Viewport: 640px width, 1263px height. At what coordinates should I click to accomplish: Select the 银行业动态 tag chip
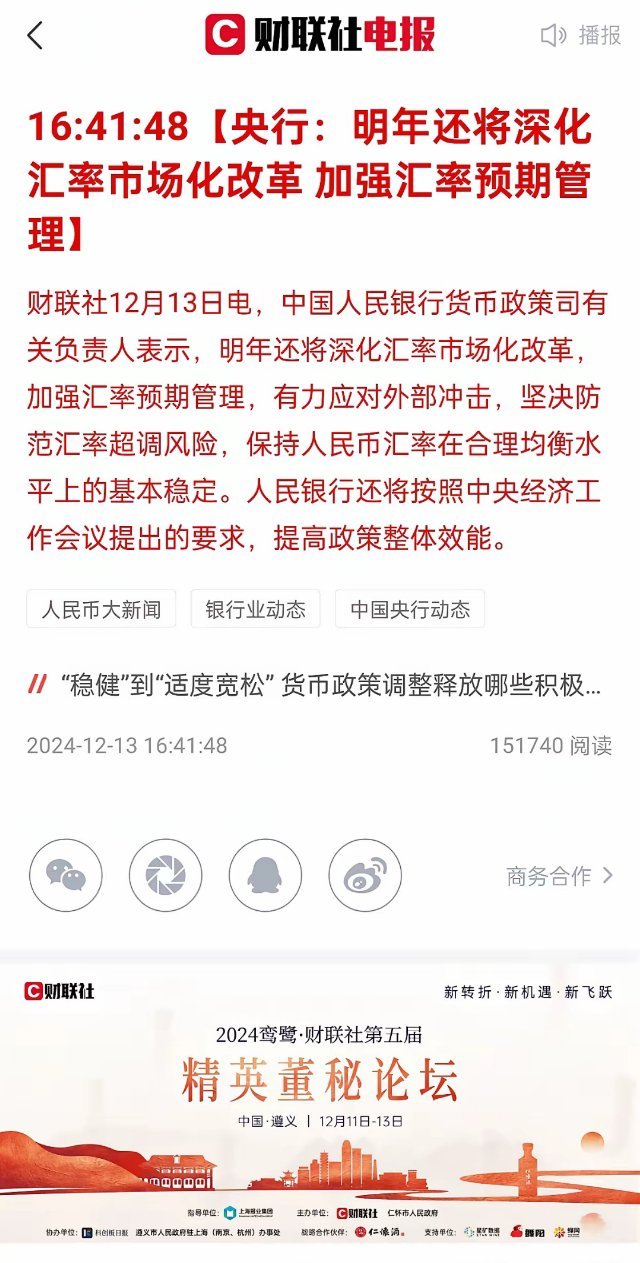click(256, 609)
